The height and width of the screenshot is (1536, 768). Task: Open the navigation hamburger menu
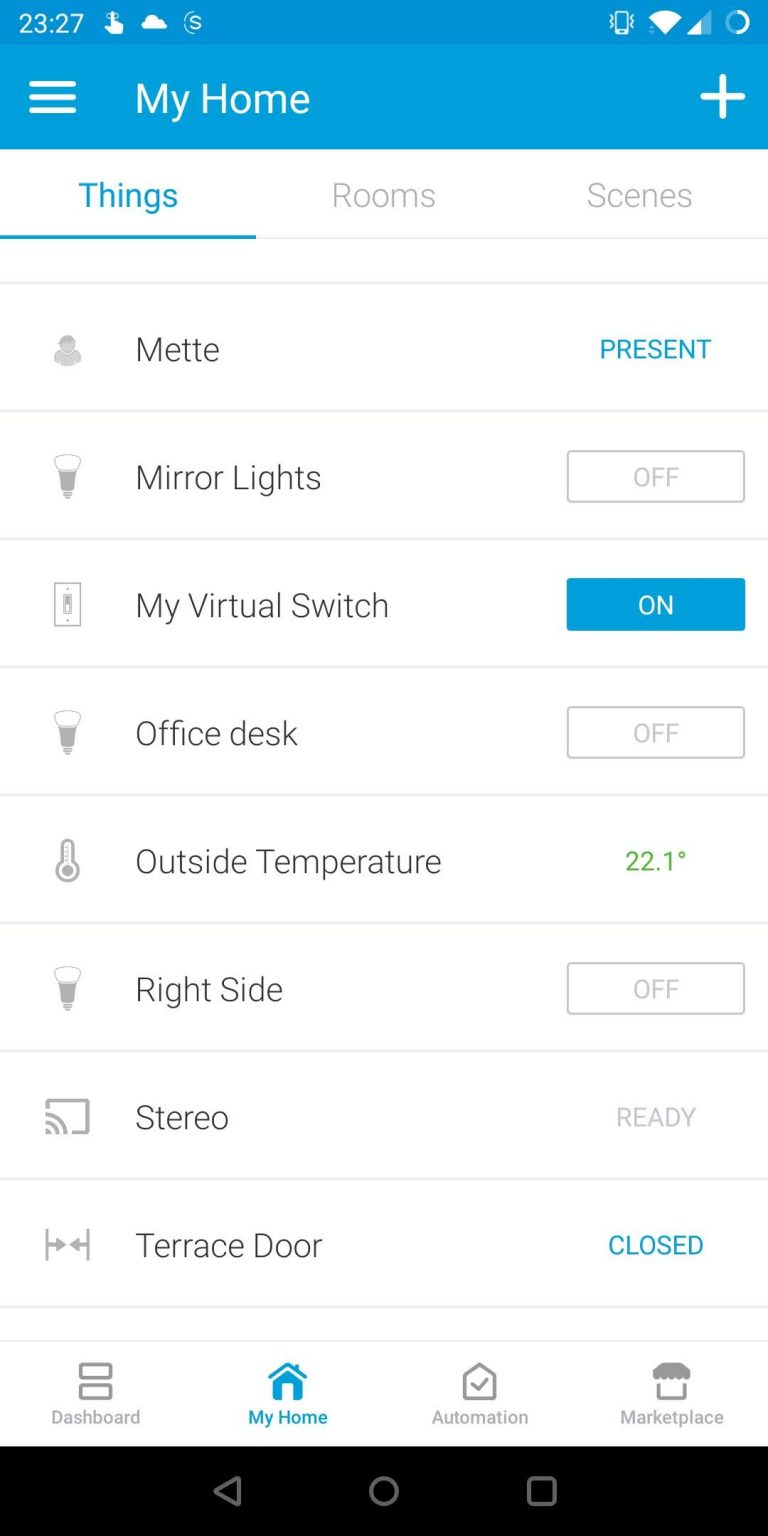pos(52,96)
